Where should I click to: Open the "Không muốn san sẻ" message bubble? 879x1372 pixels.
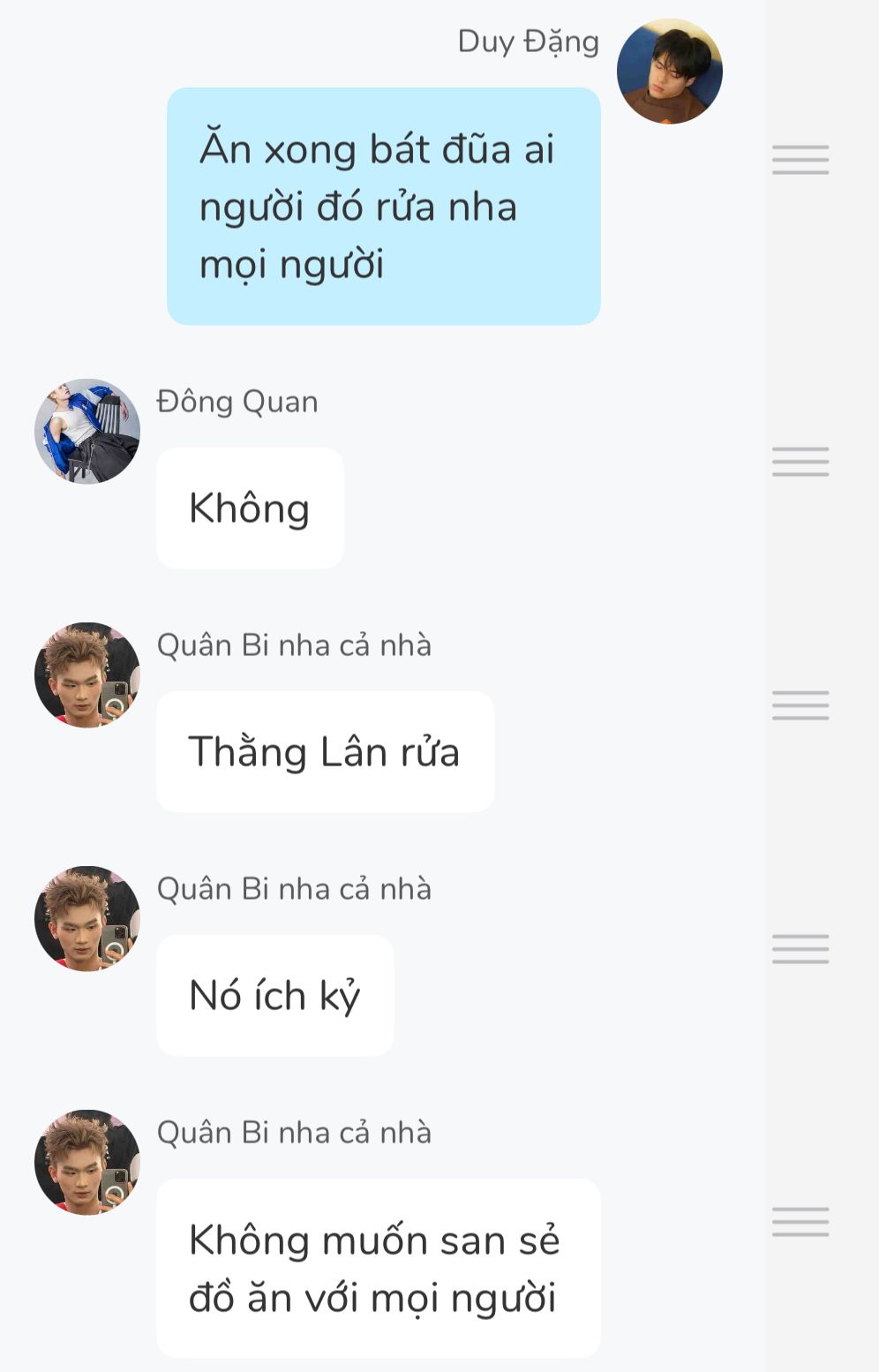(x=378, y=1268)
